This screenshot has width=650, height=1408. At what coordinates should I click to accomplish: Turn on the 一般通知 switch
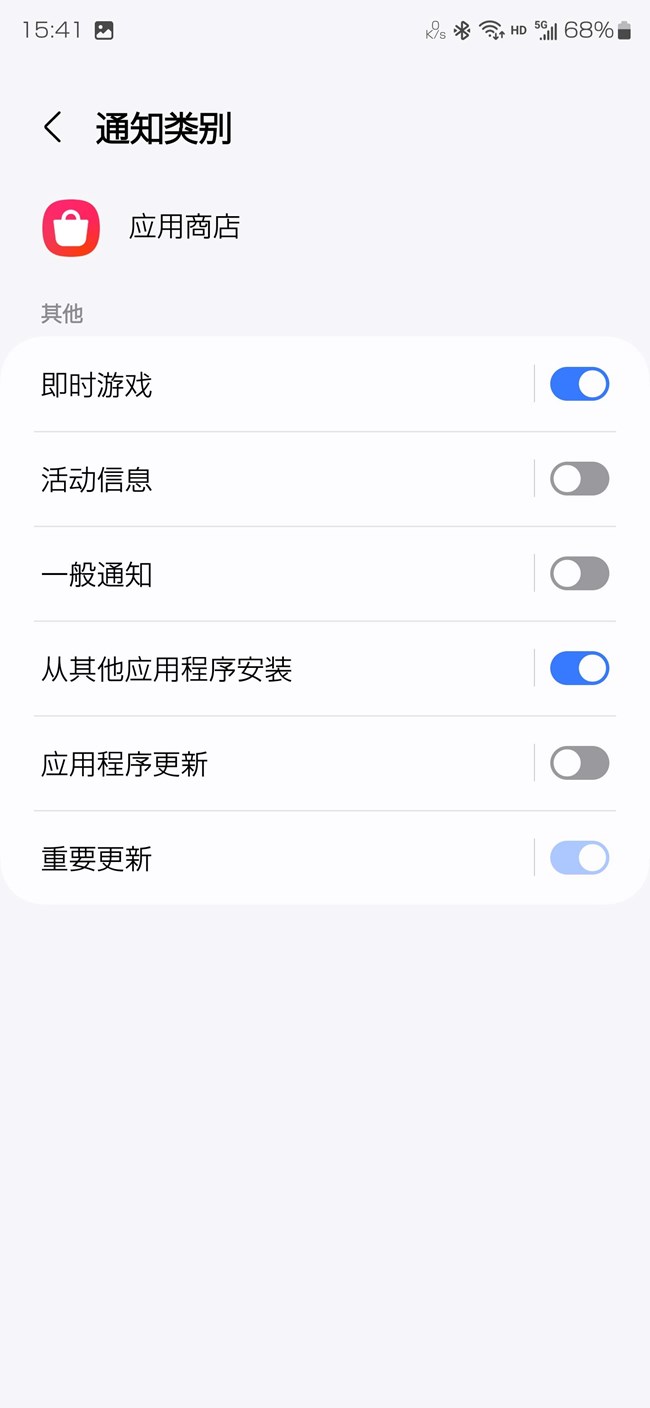point(579,574)
